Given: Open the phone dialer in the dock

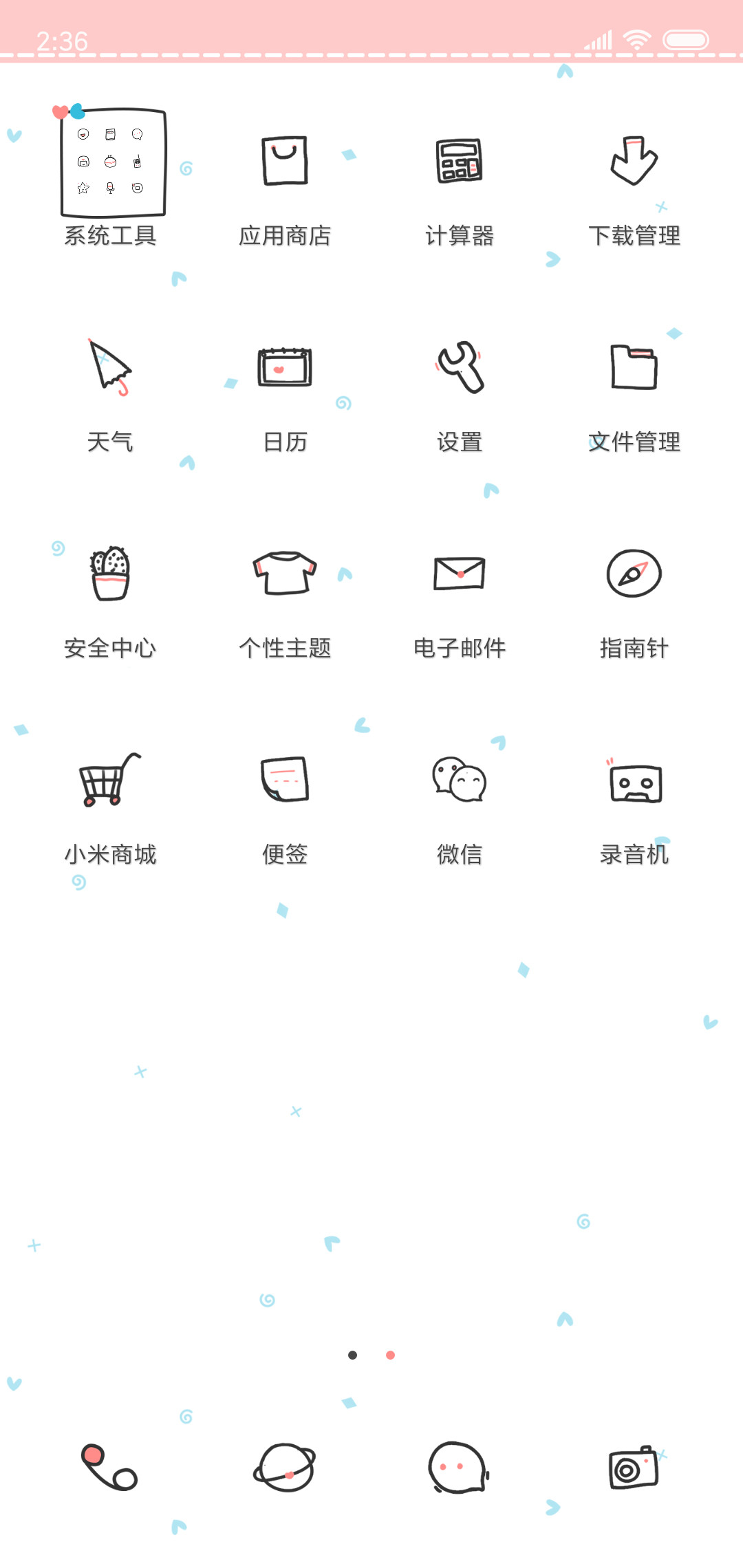Looking at the screenshot, I should [109, 1468].
